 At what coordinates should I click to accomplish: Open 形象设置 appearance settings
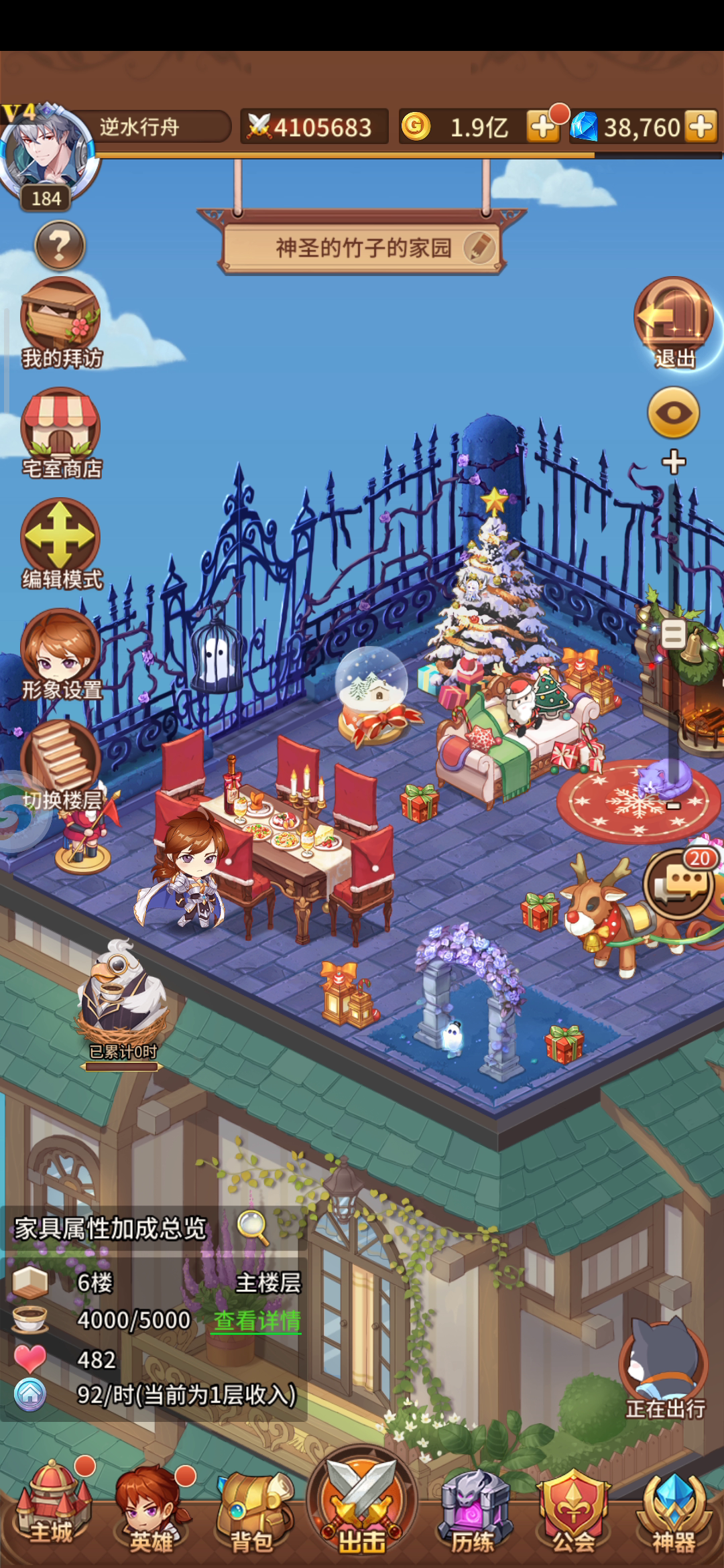point(61,655)
